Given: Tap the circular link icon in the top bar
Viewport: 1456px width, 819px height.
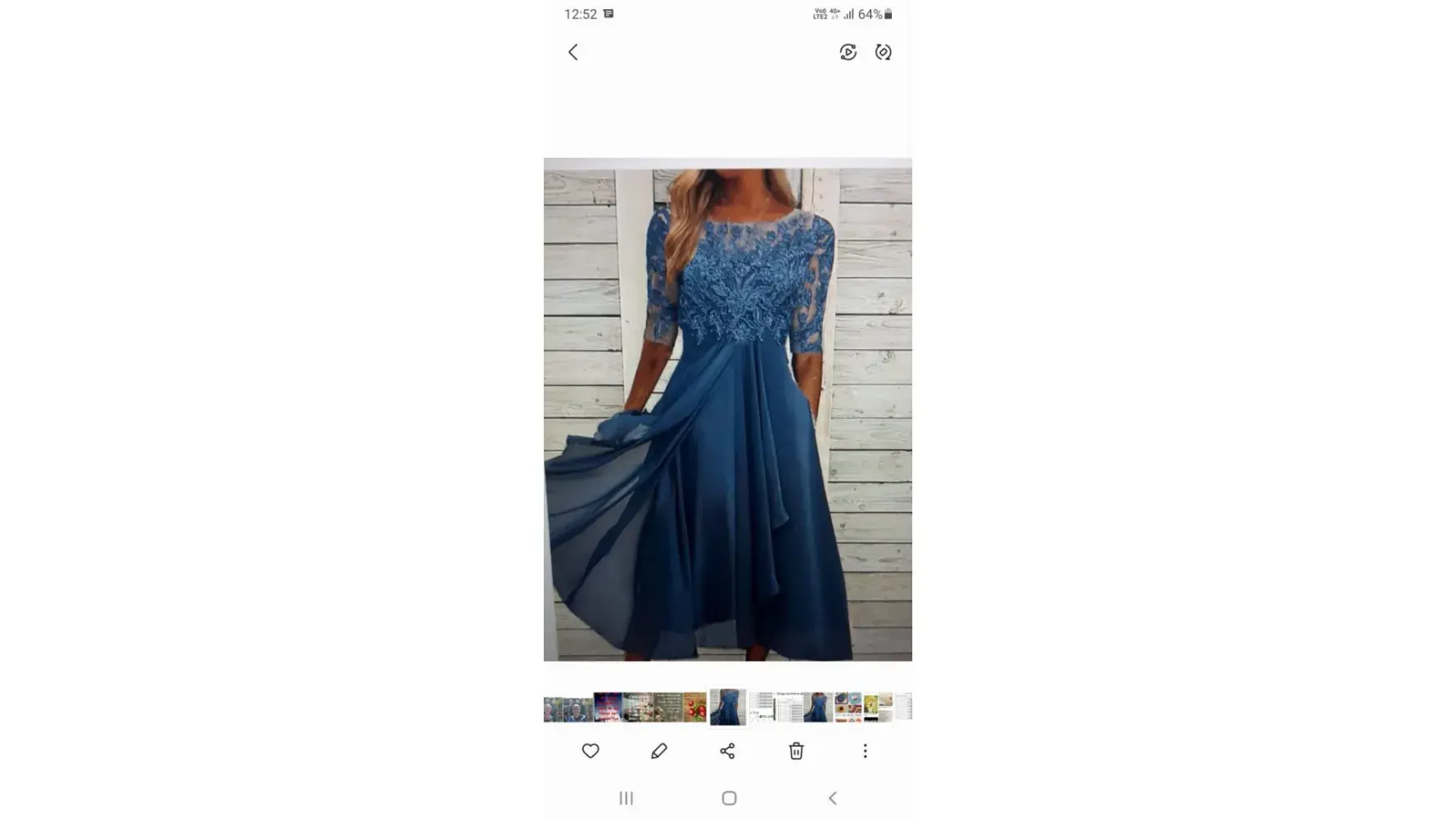Looking at the screenshot, I should [883, 52].
